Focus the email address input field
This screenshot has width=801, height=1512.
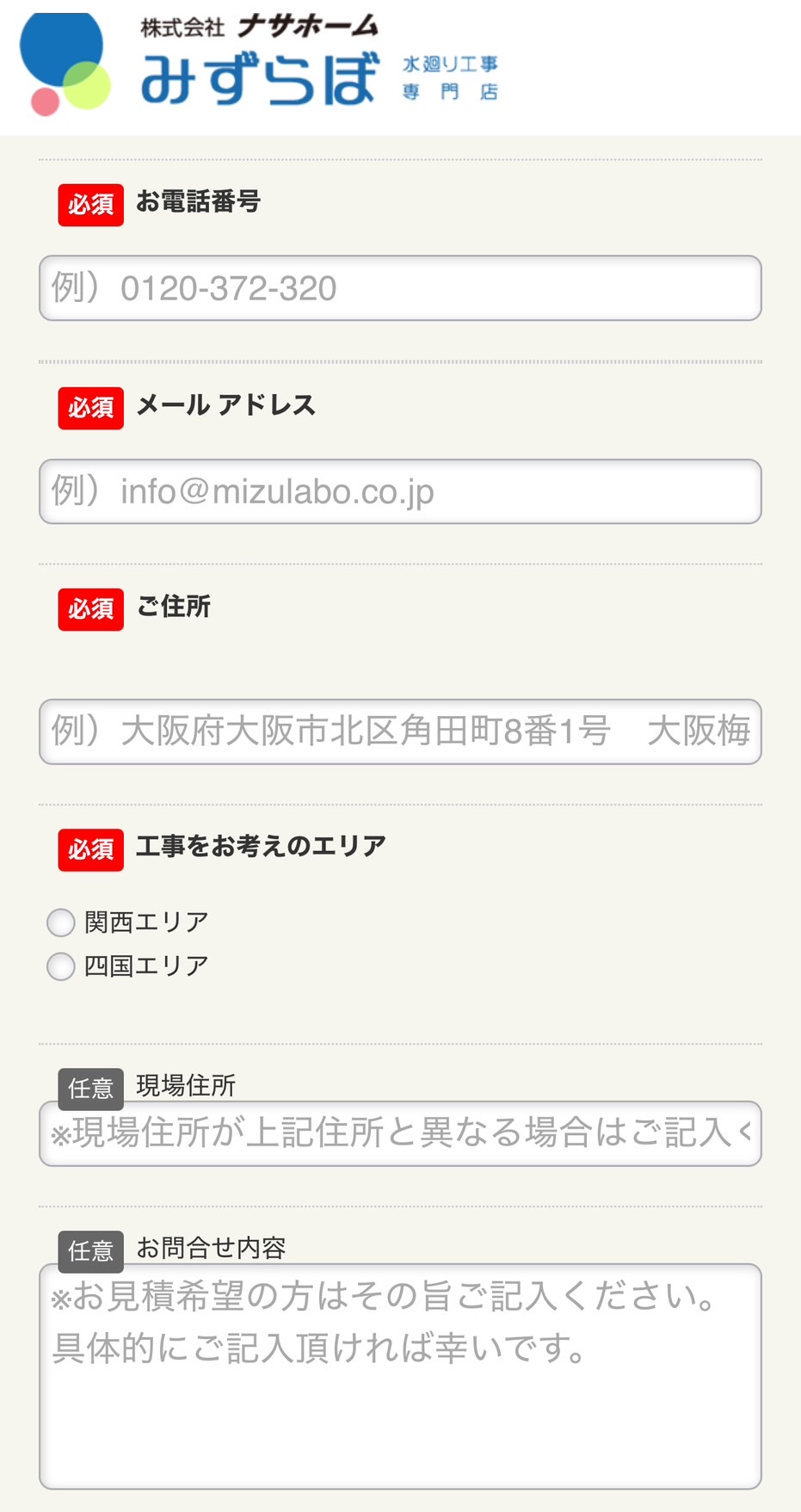point(400,491)
